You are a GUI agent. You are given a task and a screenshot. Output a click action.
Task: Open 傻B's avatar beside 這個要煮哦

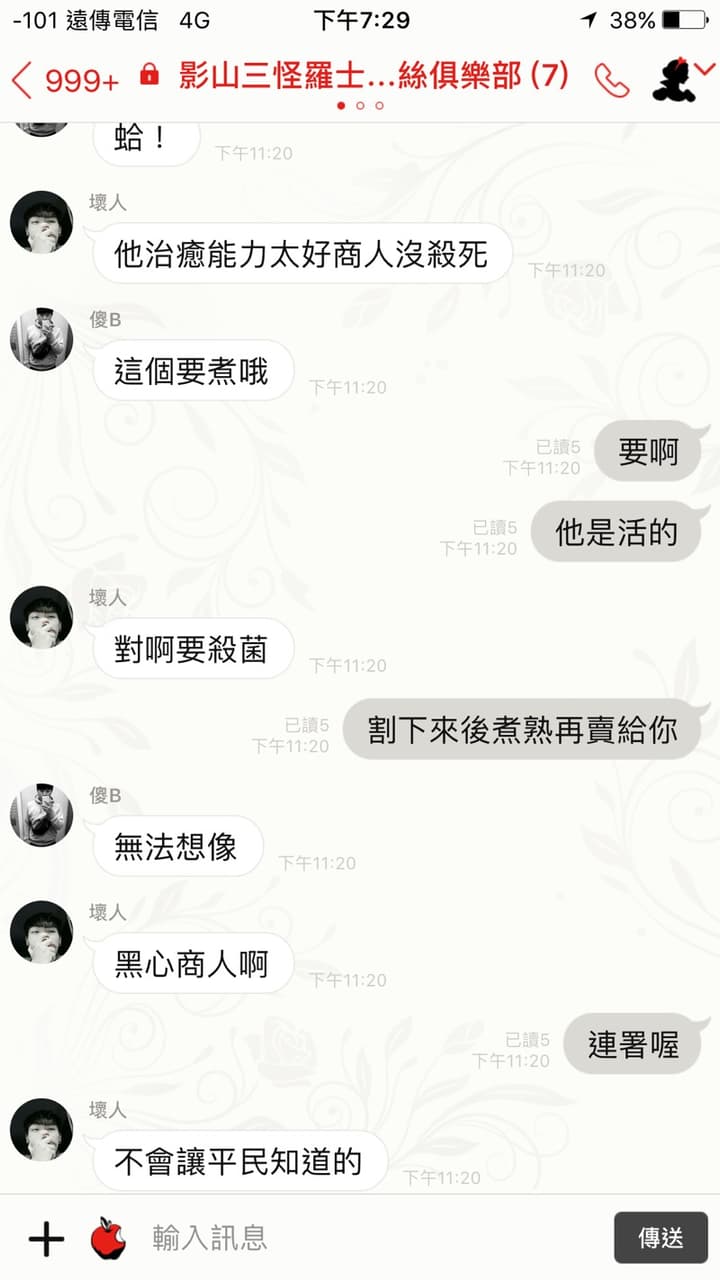(x=41, y=339)
